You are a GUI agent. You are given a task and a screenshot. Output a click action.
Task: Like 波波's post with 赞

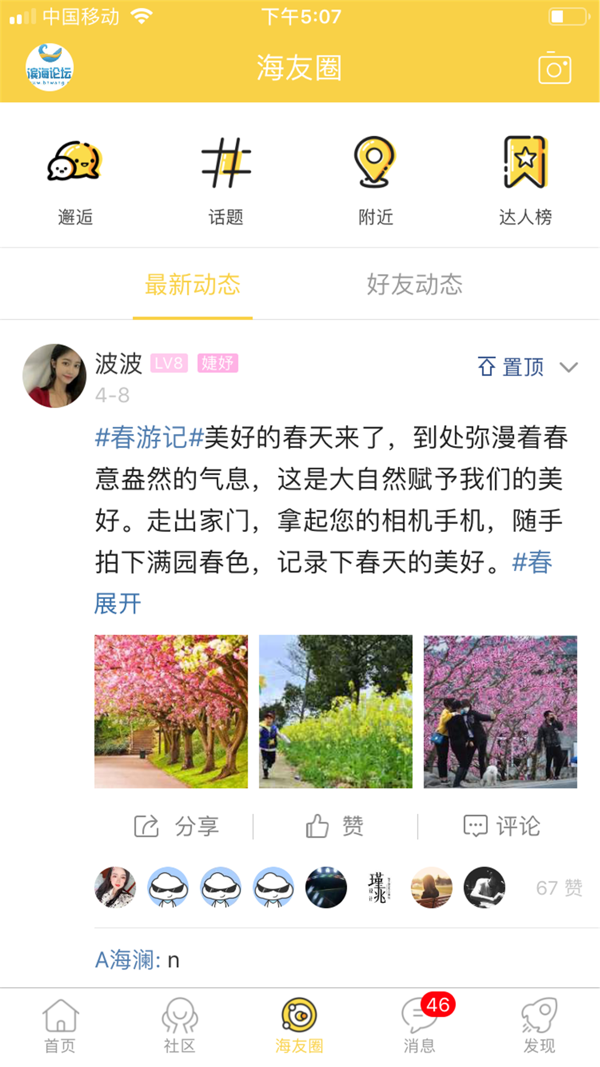(335, 826)
